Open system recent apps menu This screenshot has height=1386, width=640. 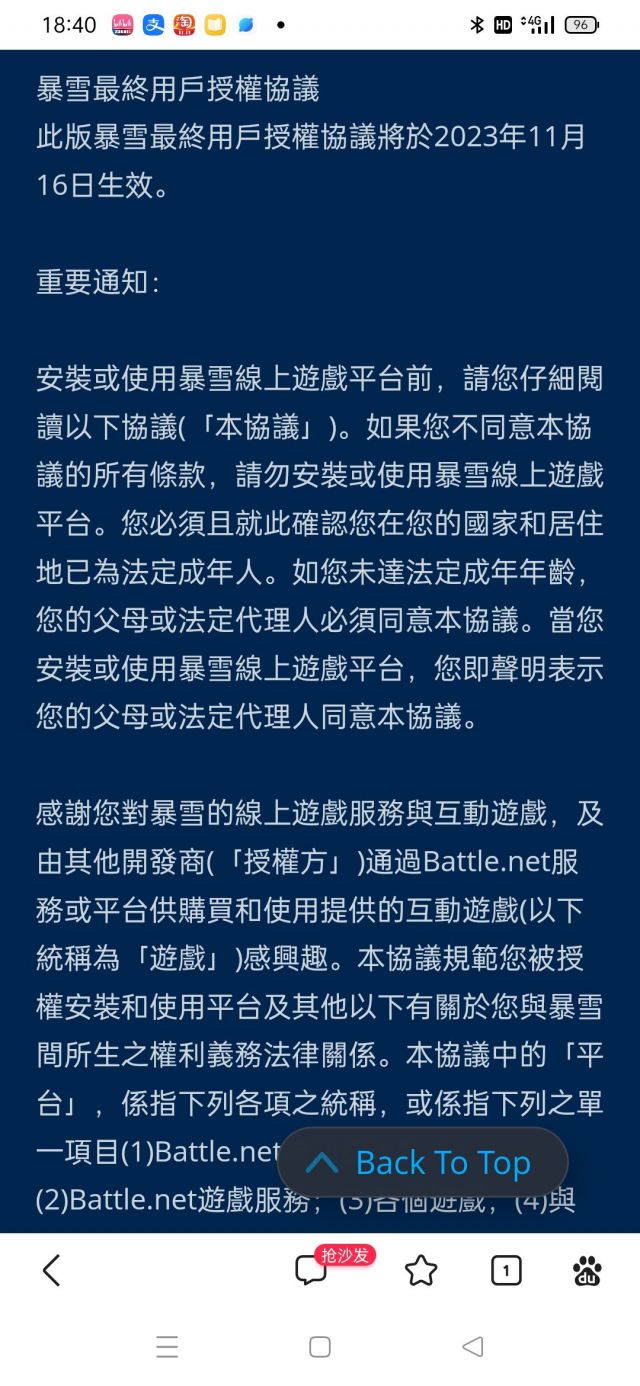(167, 1347)
